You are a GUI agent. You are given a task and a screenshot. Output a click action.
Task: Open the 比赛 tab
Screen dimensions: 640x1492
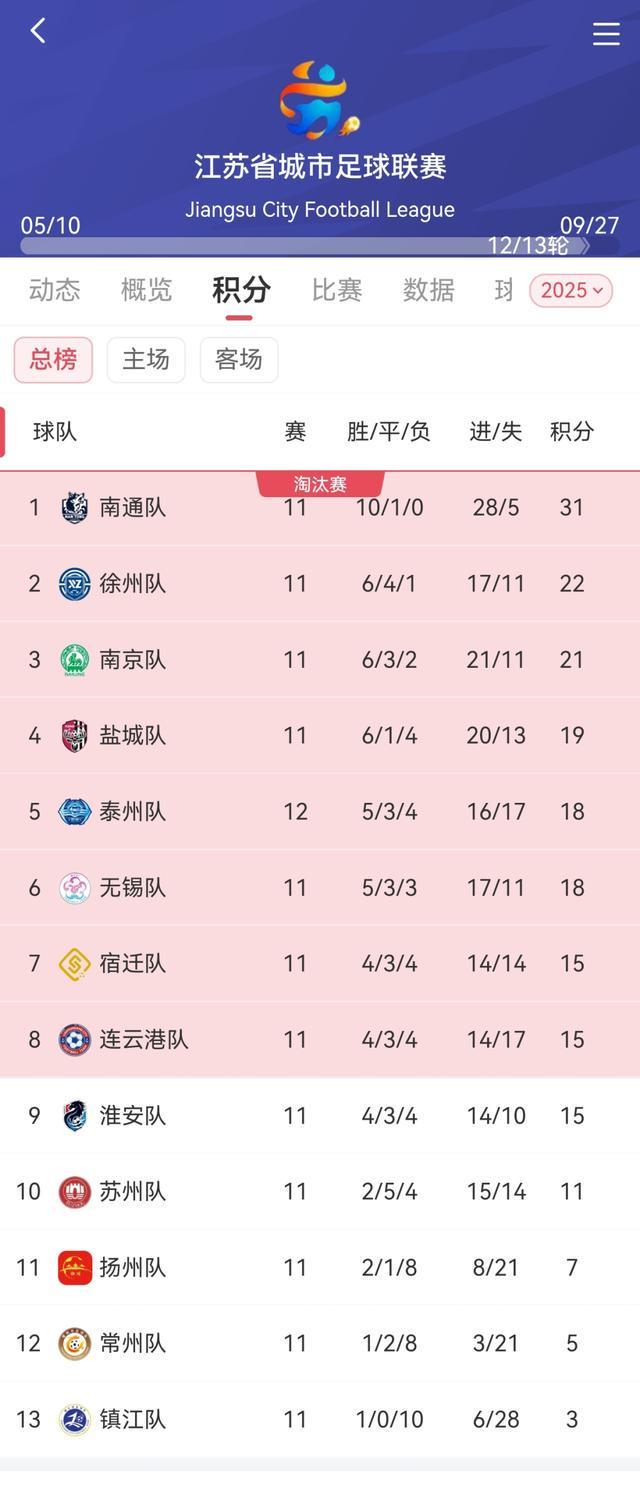(x=336, y=290)
